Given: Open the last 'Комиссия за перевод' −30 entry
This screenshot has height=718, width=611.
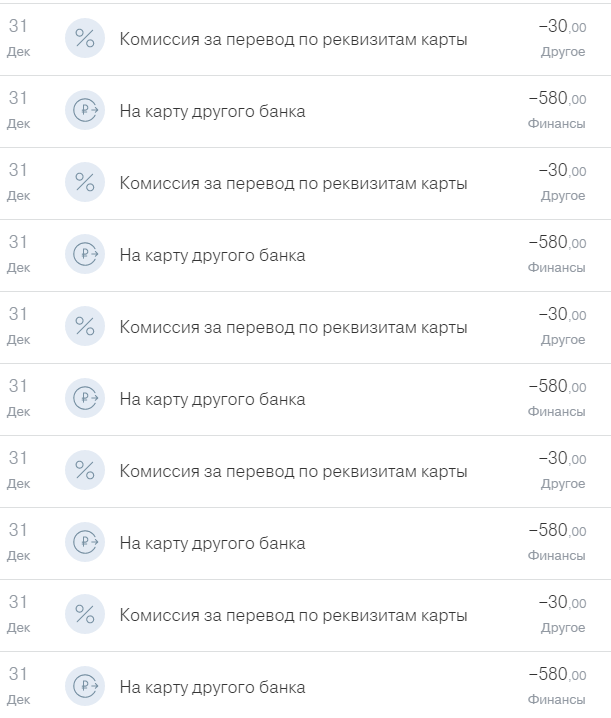Looking at the screenshot, I should pos(293,616).
